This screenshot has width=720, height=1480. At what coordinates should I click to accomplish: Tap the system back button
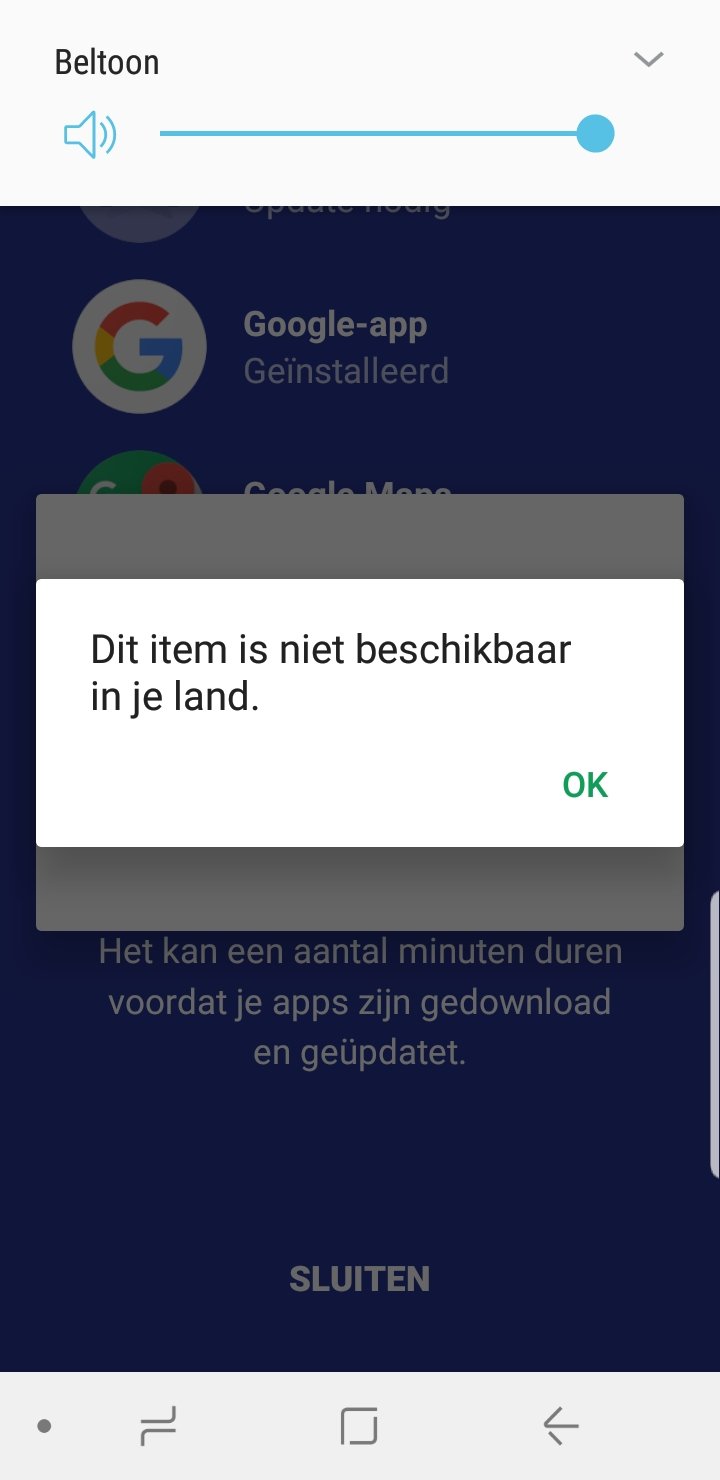(x=561, y=1425)
